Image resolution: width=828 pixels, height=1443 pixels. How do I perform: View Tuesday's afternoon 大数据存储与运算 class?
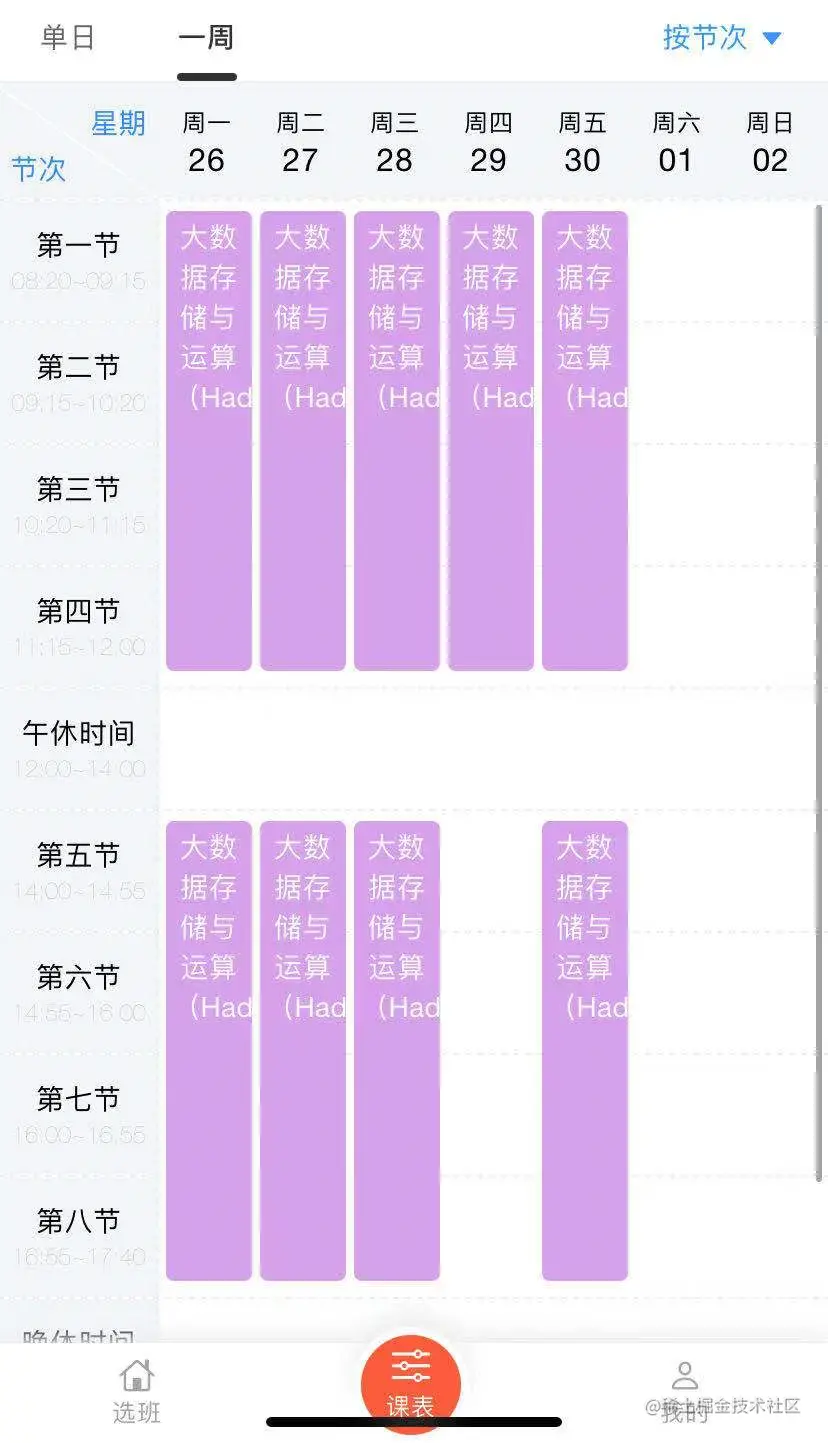tap(302, 1050)
